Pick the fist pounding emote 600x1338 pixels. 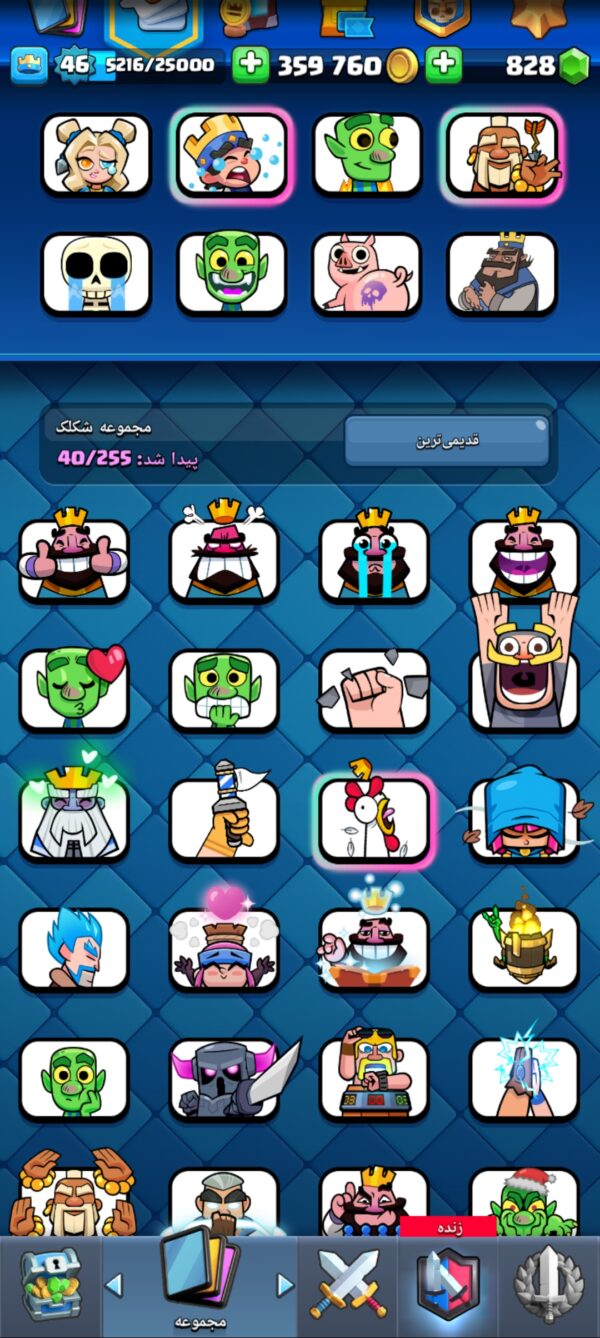(x=374, y=690)
